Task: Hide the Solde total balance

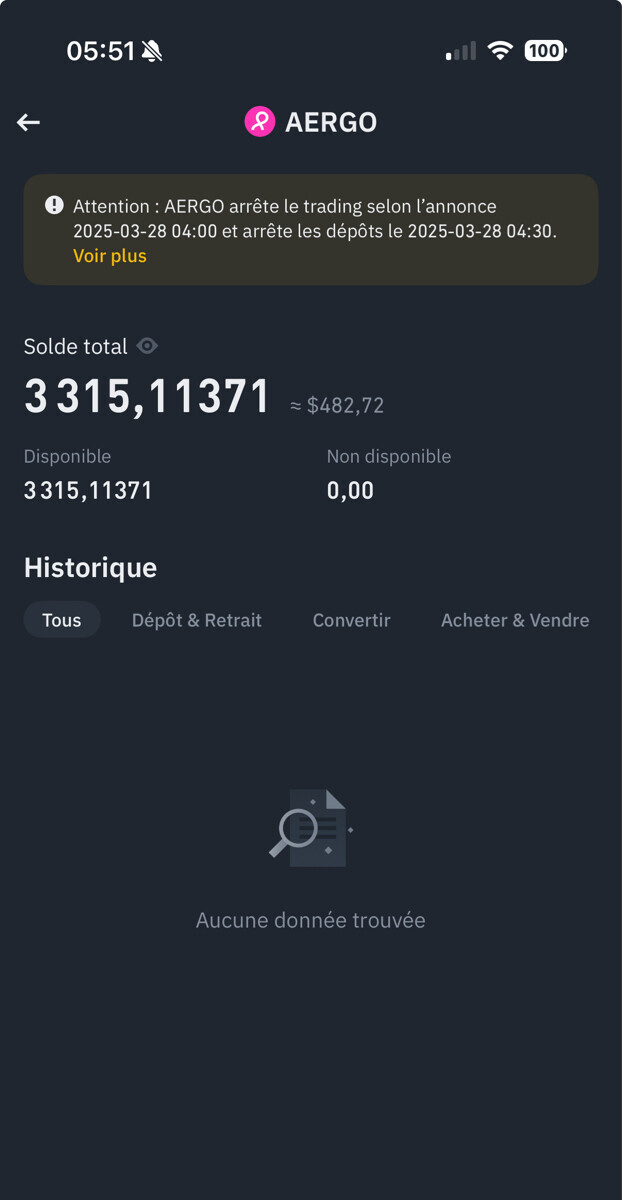Action: click(x=147, y=346)
